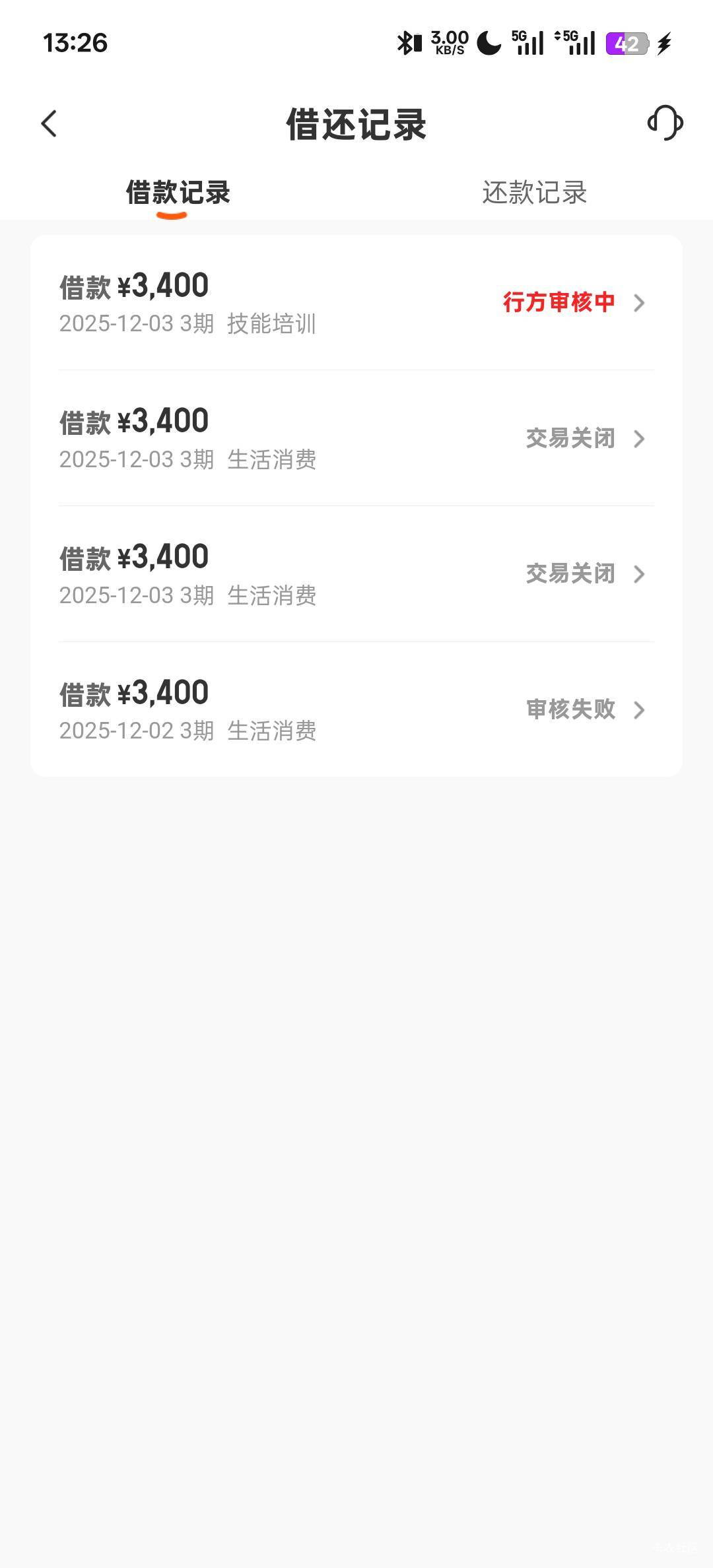Switch to the 还款记录 tab
Image resolution: width=713 pixels, height=1568 pixels.
(534, 193)
